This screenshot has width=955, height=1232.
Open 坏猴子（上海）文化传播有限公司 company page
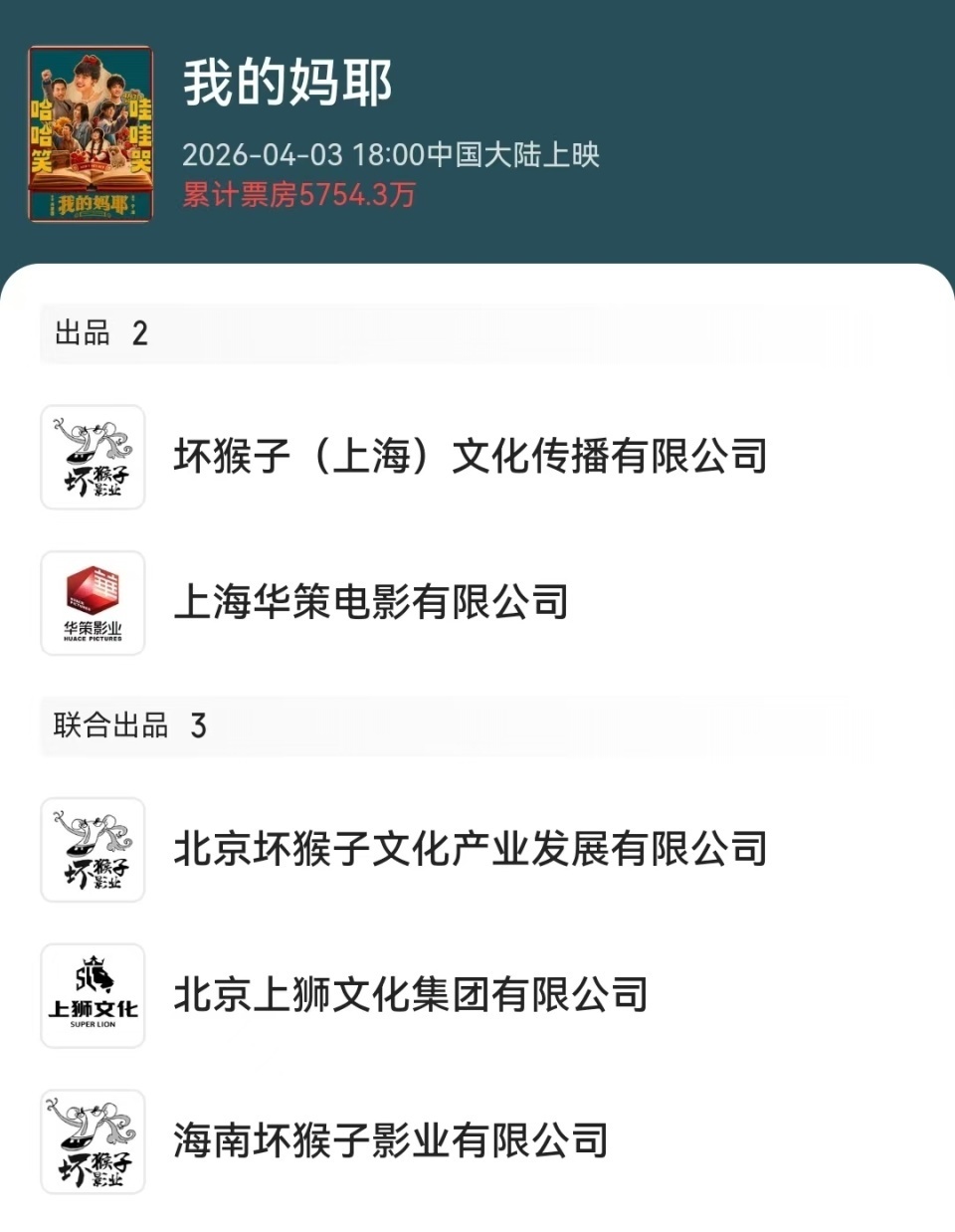(473, 460)
